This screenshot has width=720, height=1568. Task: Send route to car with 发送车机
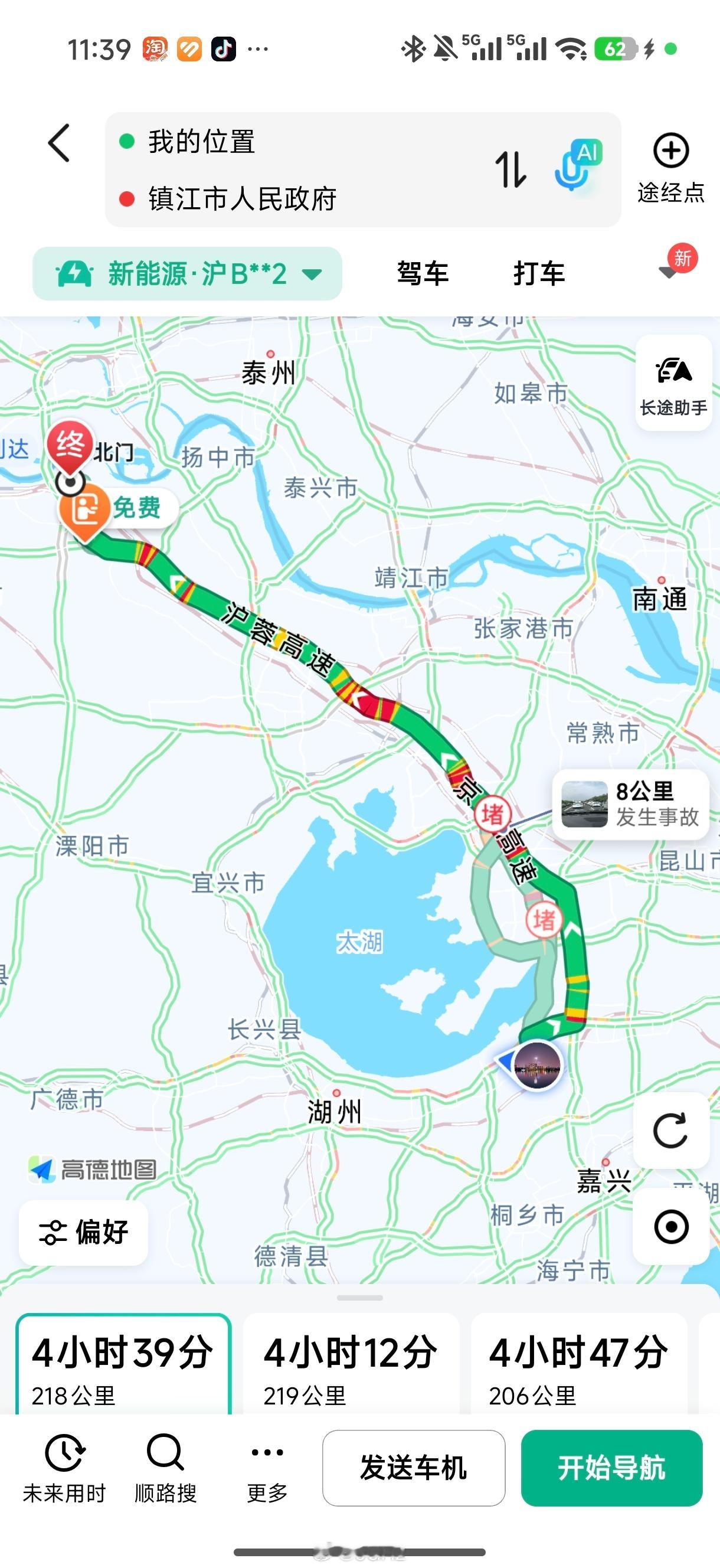[x=413, y=1468]
